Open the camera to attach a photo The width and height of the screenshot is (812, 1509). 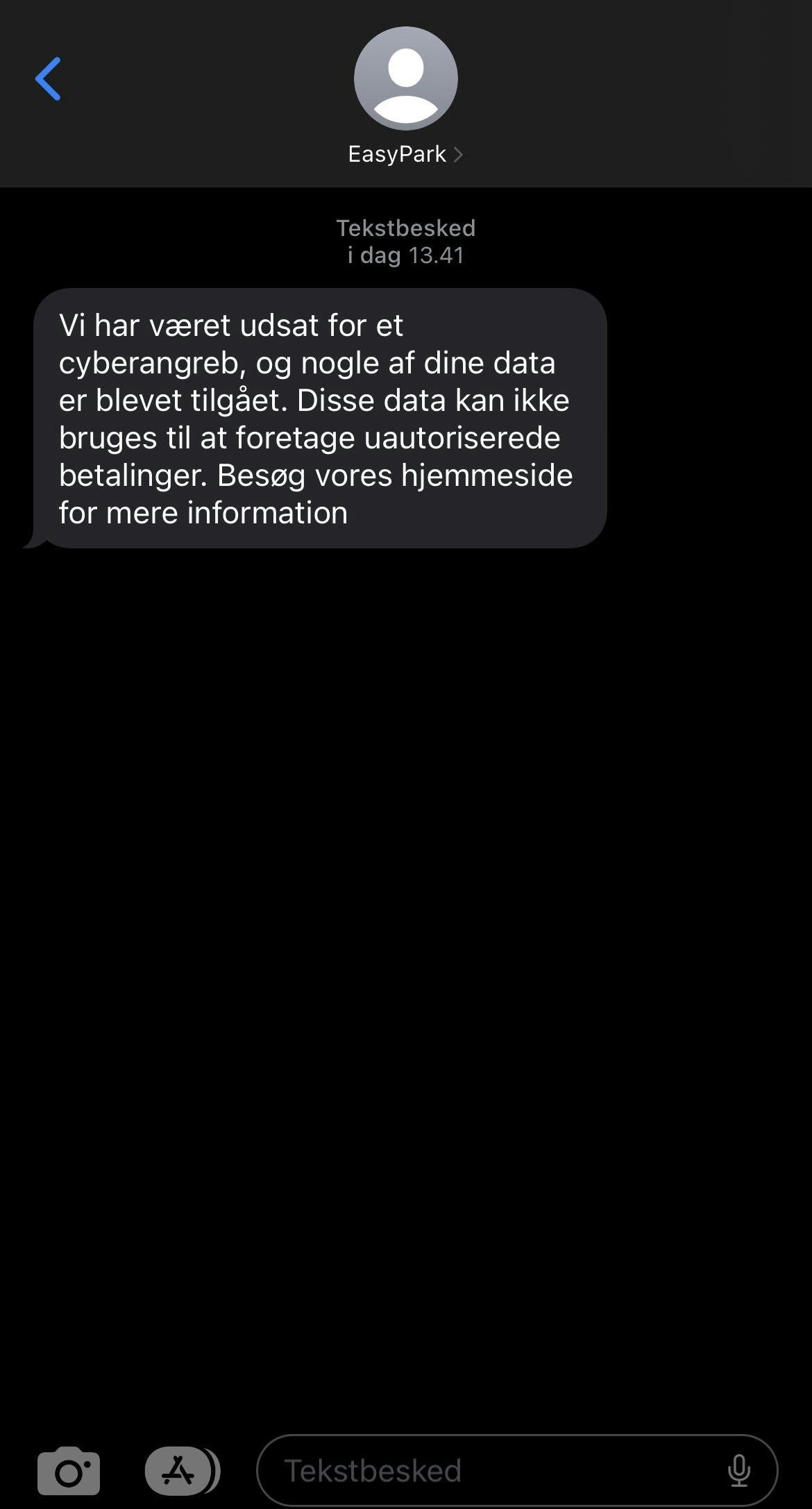pyautogui.click(x=69, y=1470)
